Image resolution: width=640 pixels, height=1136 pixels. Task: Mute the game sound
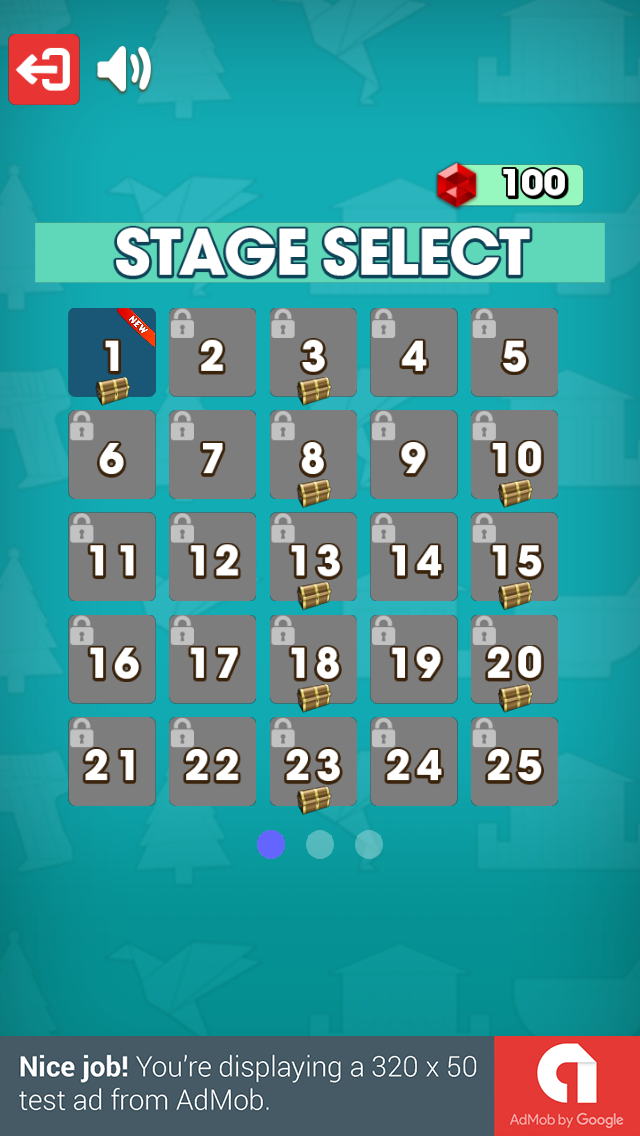(123, 69)
